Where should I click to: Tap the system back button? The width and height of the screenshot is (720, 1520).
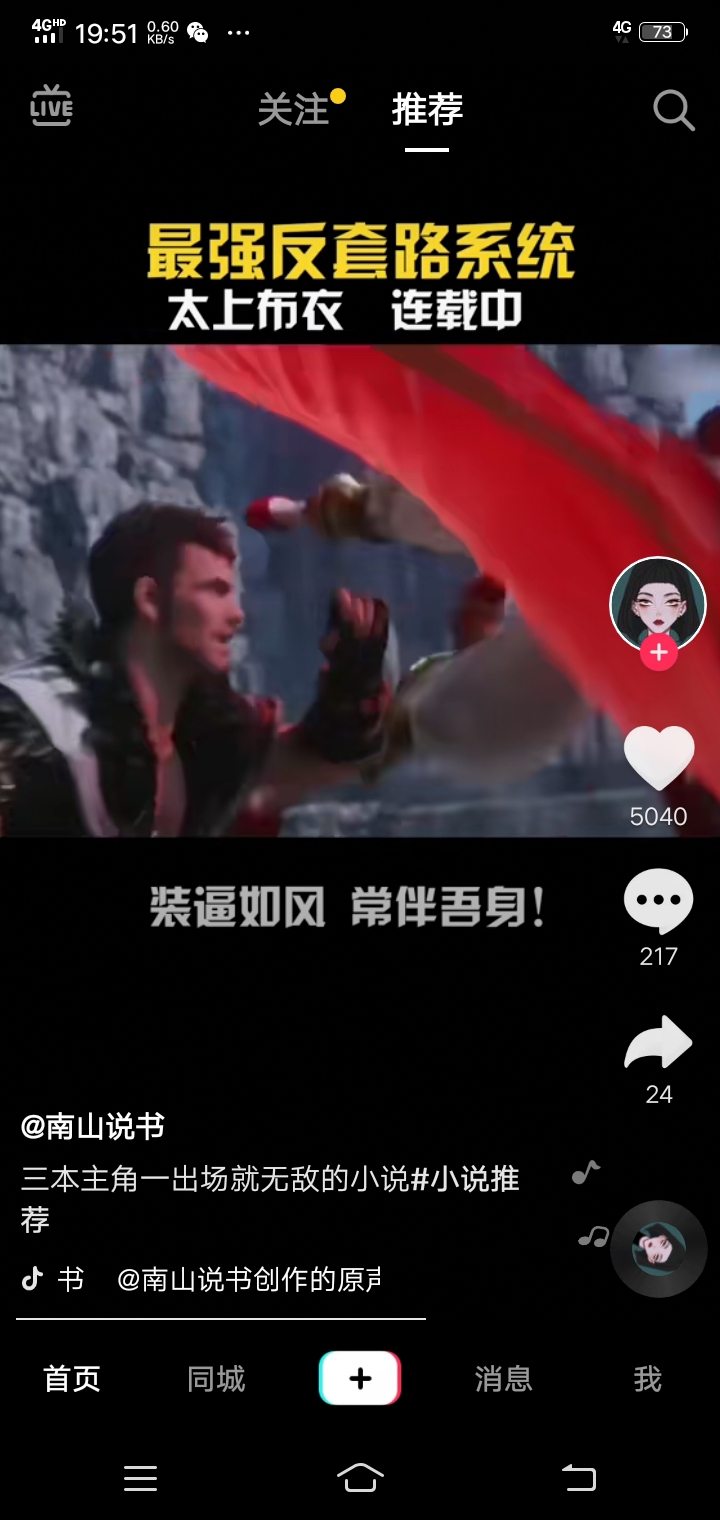pos(578,1477)
